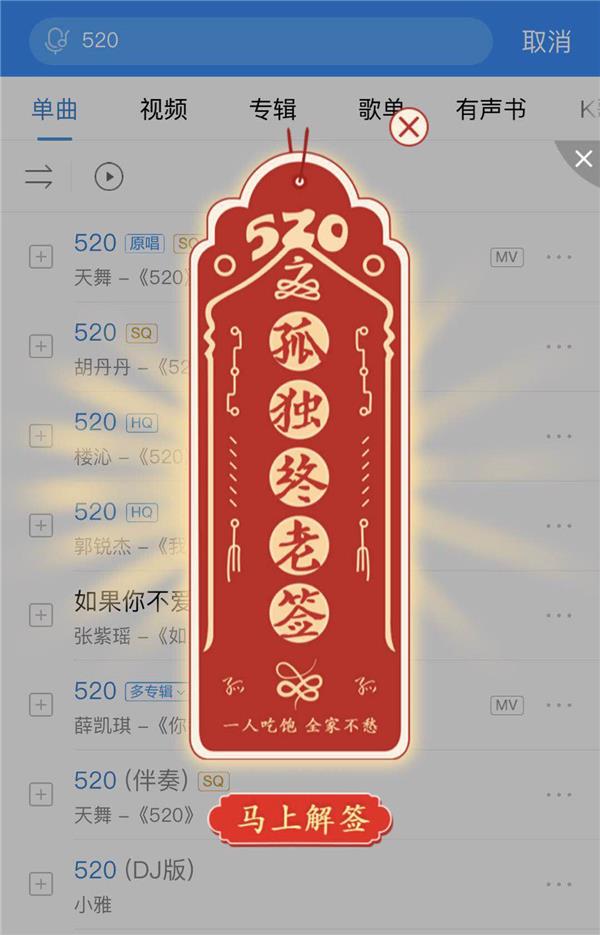Add 天舞 520 原唱 to playlist
600x935 pixels.
click(40, 258)
